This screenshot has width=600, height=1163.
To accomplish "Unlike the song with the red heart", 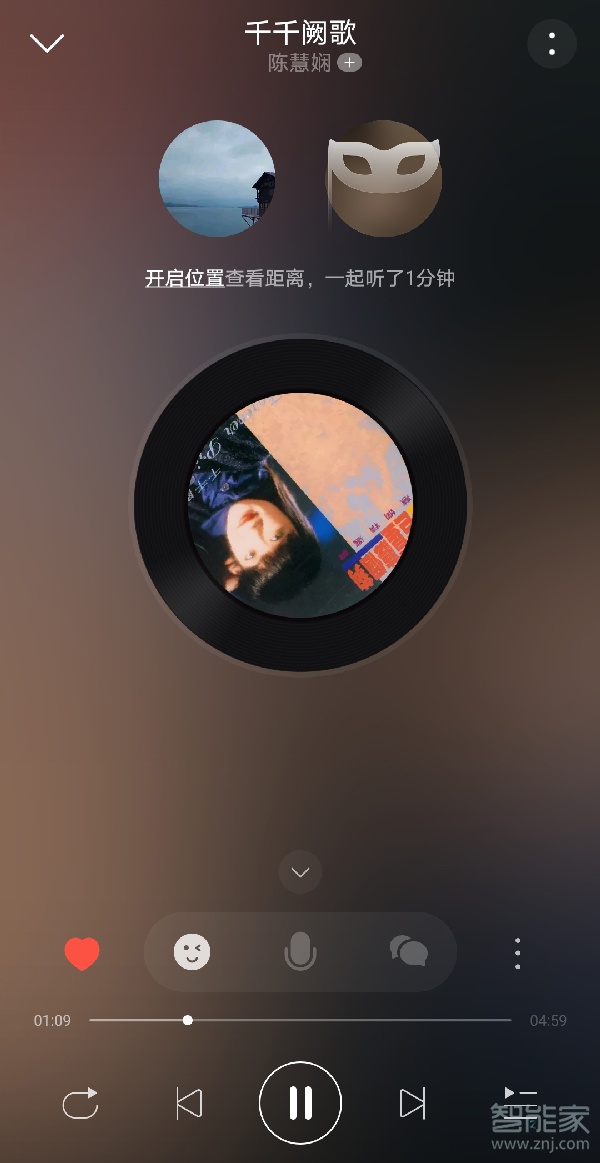I will (82, 953).
